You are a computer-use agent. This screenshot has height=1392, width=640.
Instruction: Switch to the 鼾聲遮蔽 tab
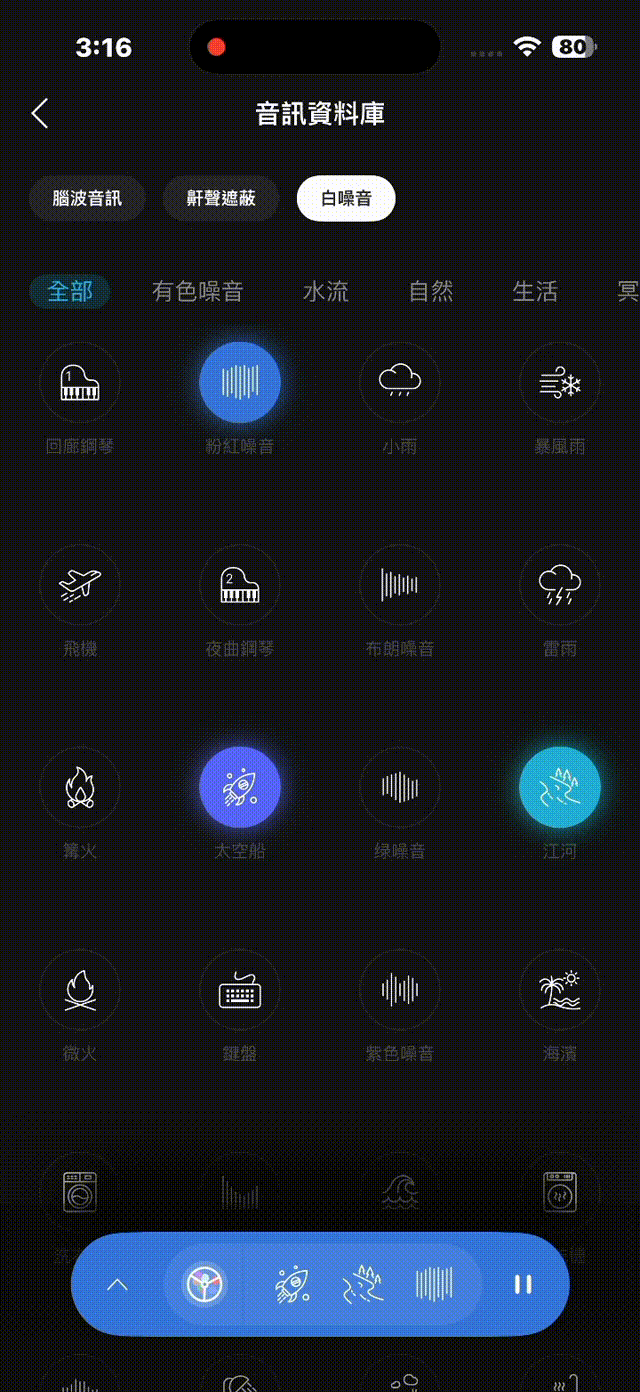point(221,198)
